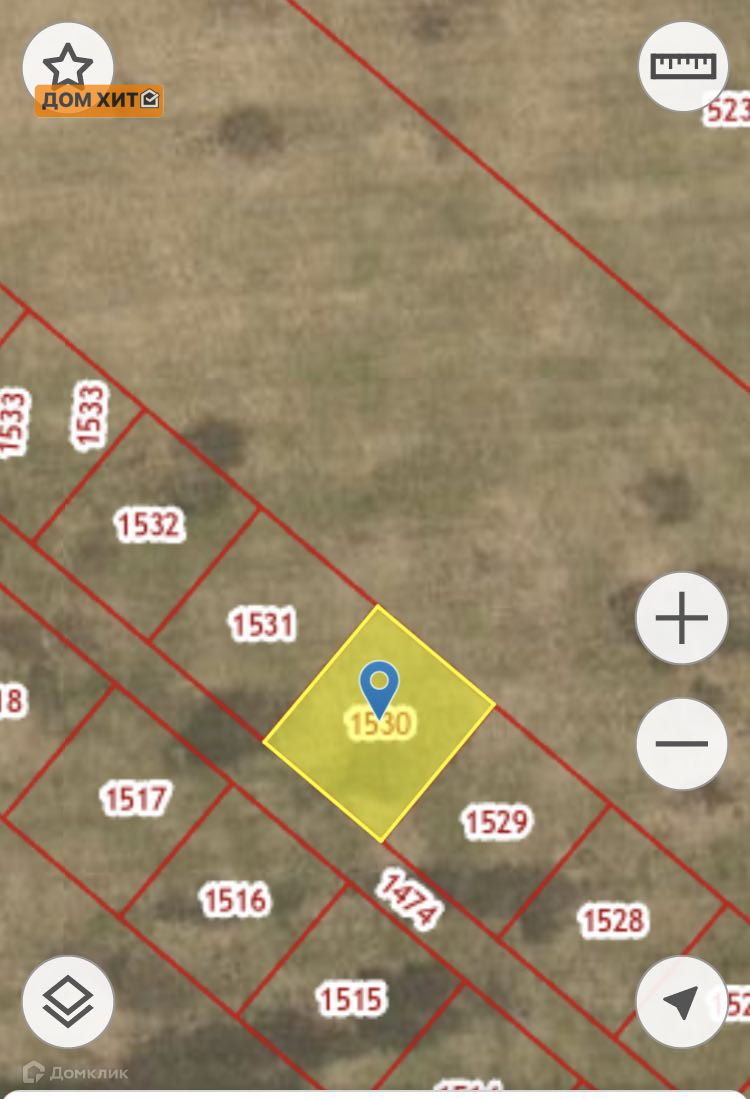Open the map layers selector
Image resolution: width=750 pixels, height=1099 pixels.
pyautogui.click(x=68, y=1001)
